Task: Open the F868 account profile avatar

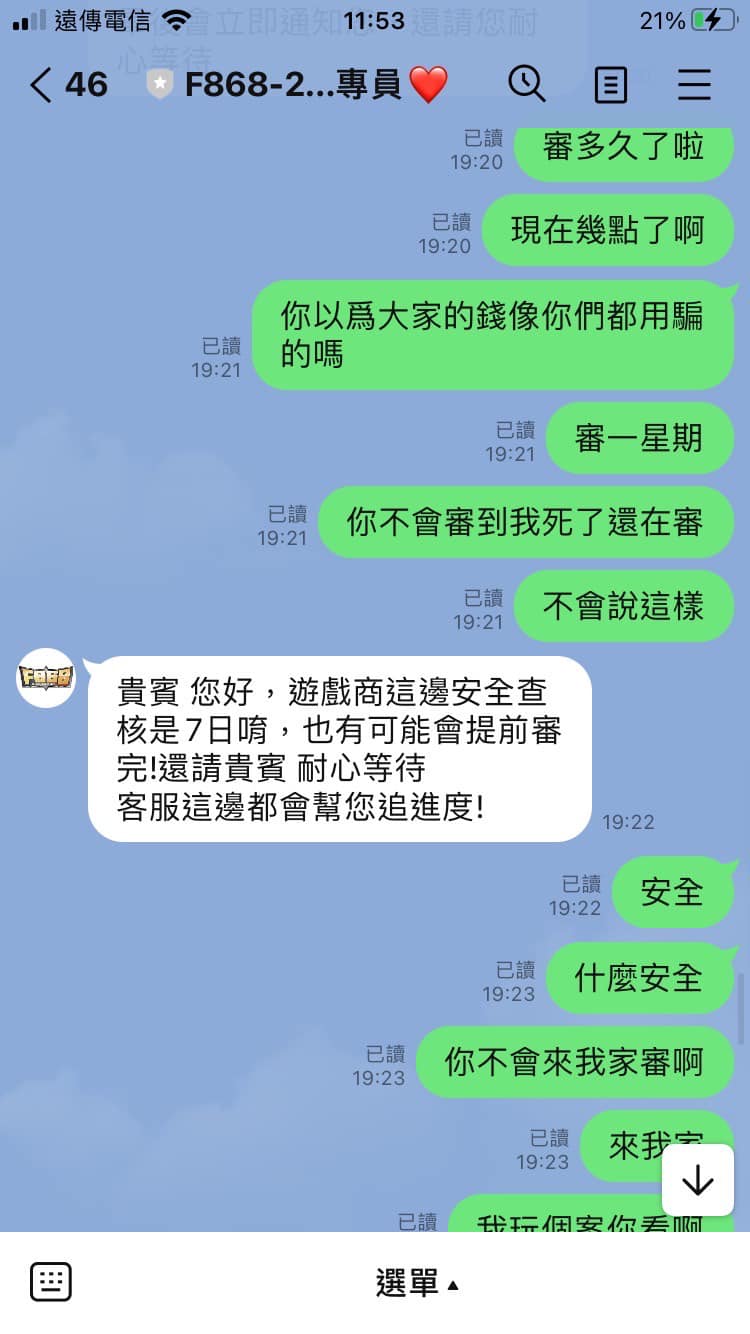Action: click(46, 677)
